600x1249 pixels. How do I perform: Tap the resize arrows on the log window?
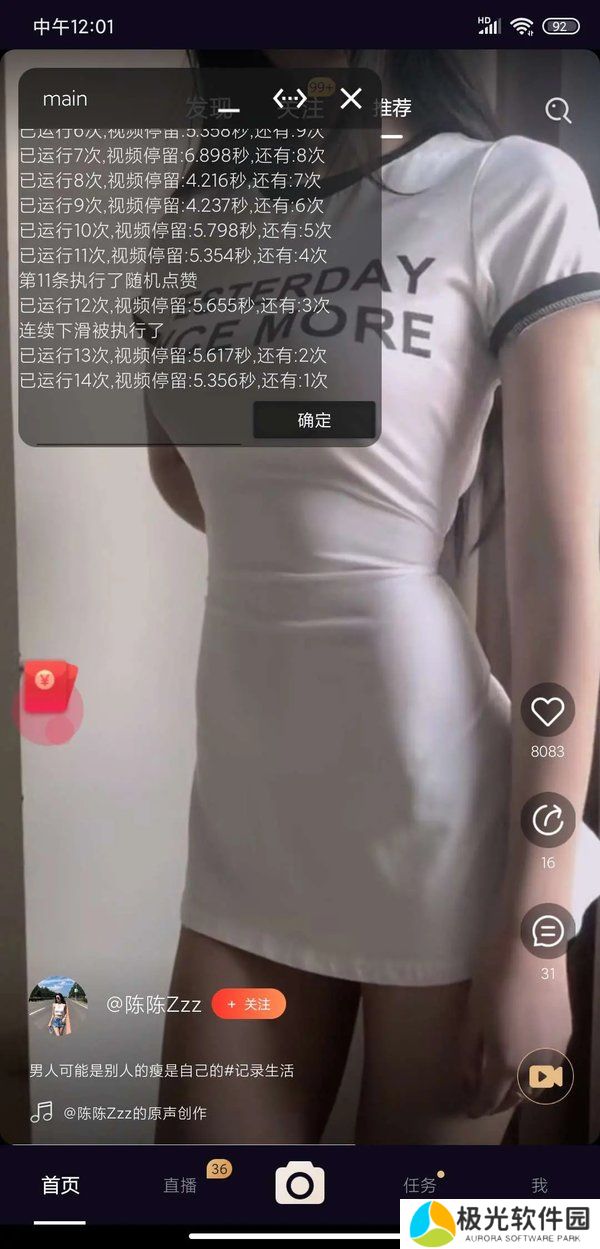click(290, 98)
